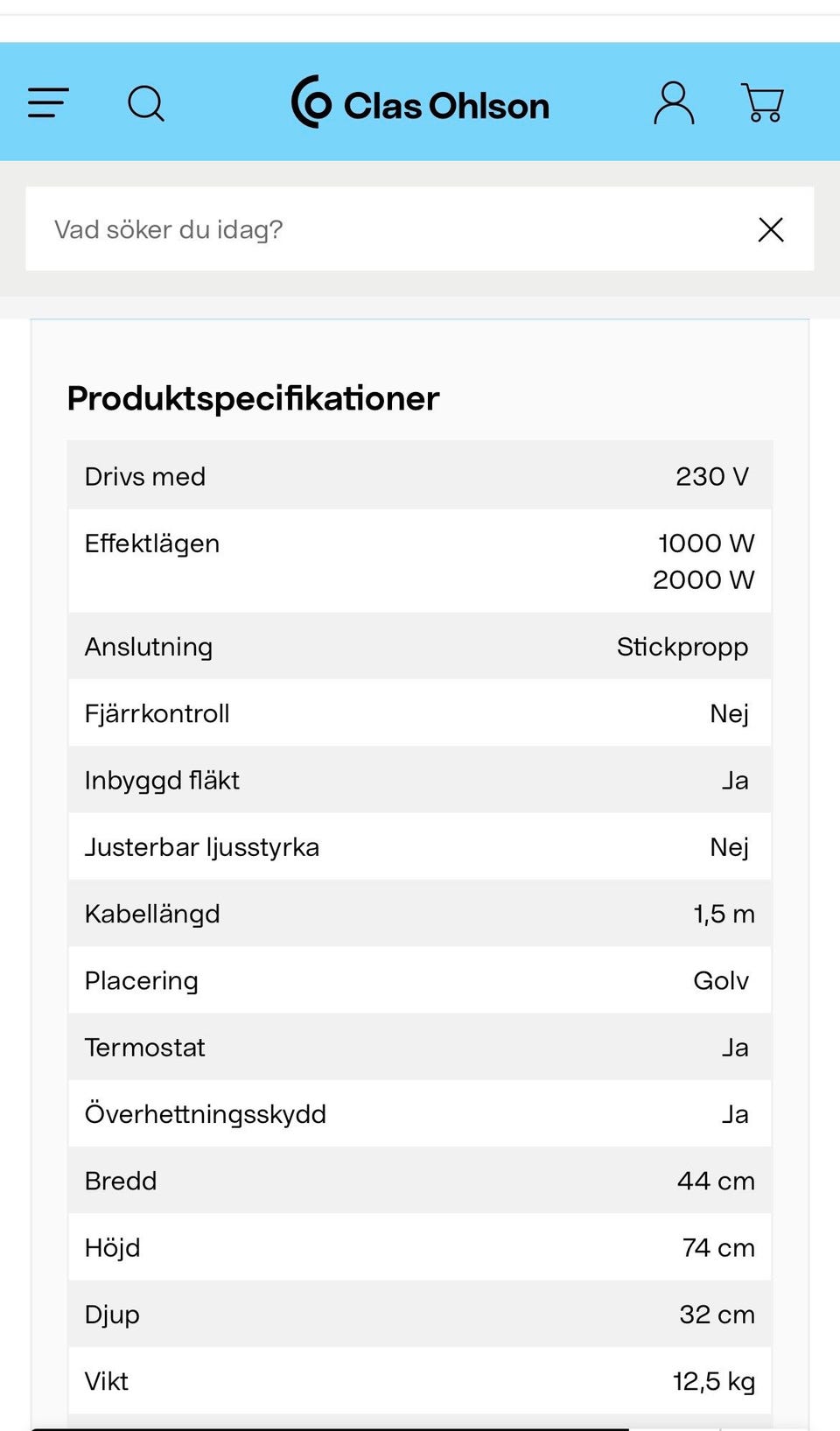
Task: Tap the profile silhouette in the header
Action: coord(673,102)
